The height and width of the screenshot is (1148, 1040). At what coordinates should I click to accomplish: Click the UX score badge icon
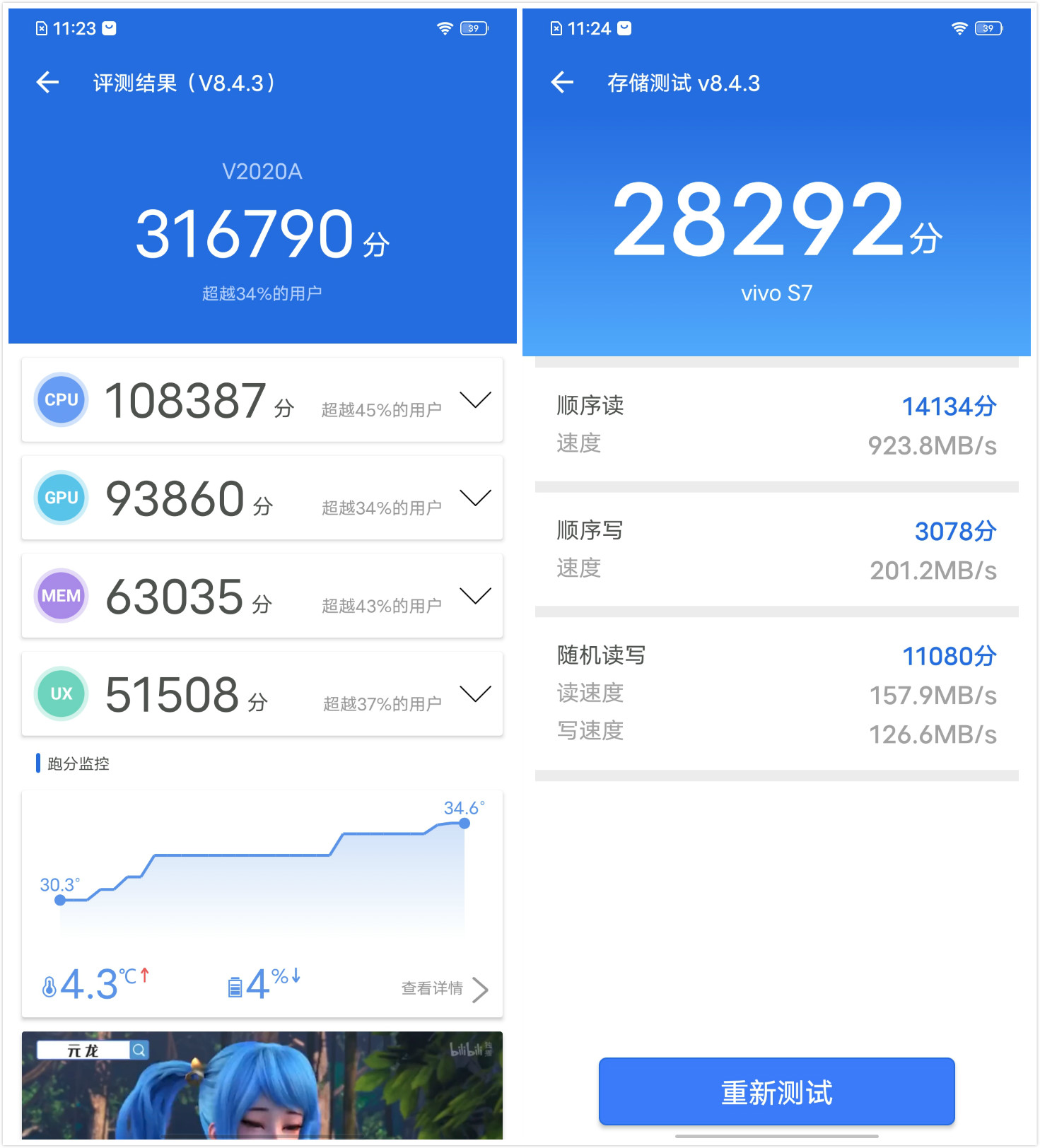click(61, 693)
